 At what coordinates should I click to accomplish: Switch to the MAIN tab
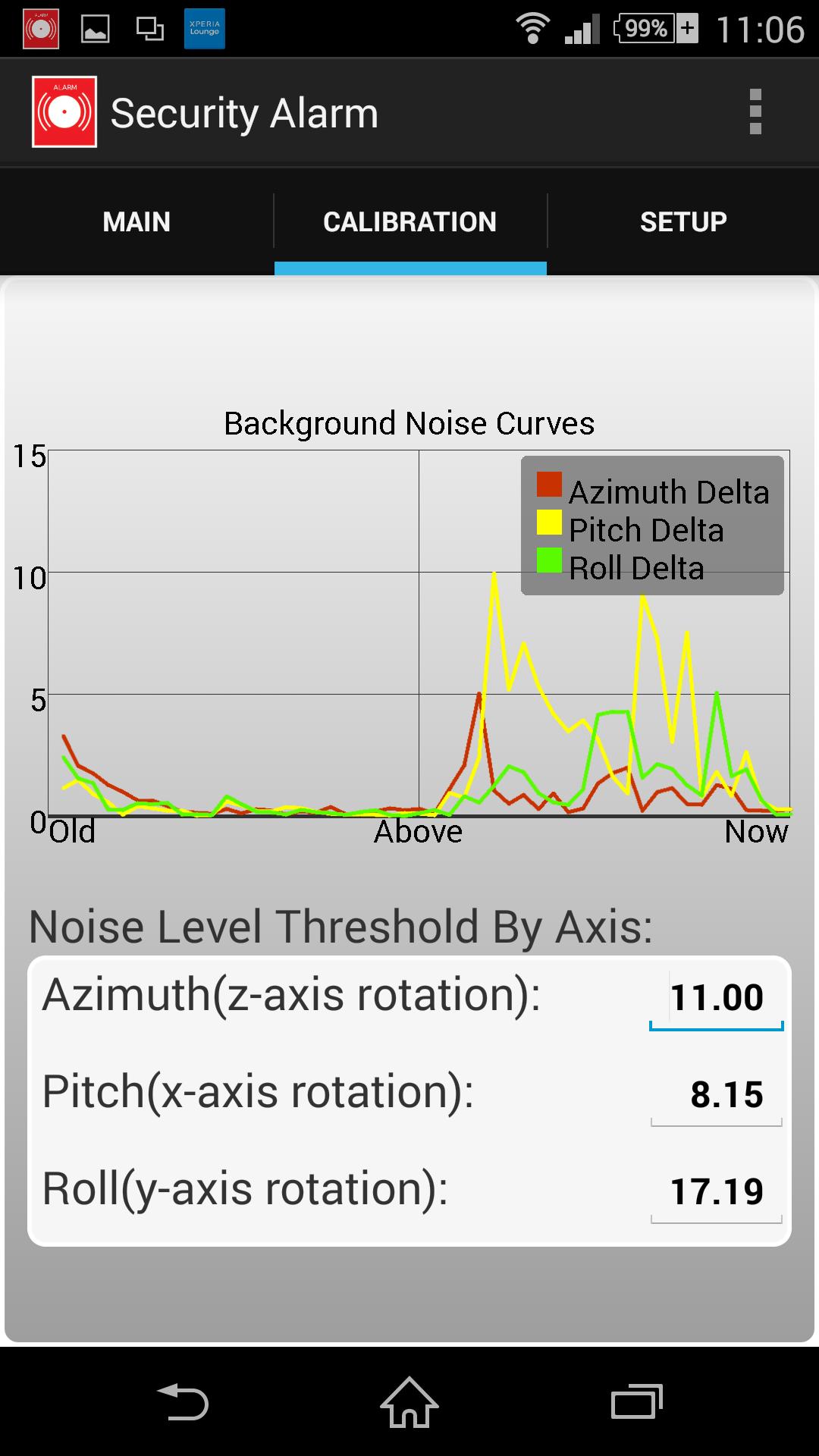136,221
